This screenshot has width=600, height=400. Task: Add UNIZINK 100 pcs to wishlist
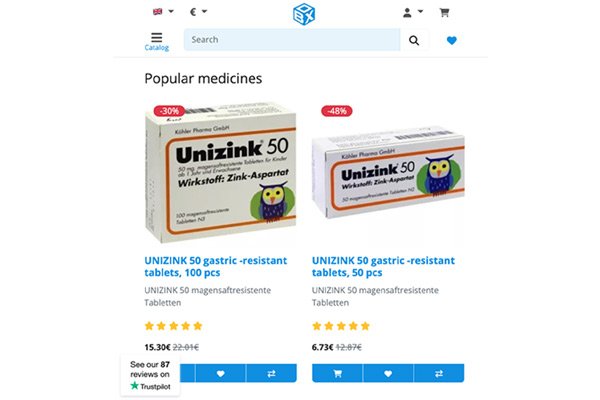point(221,373)
